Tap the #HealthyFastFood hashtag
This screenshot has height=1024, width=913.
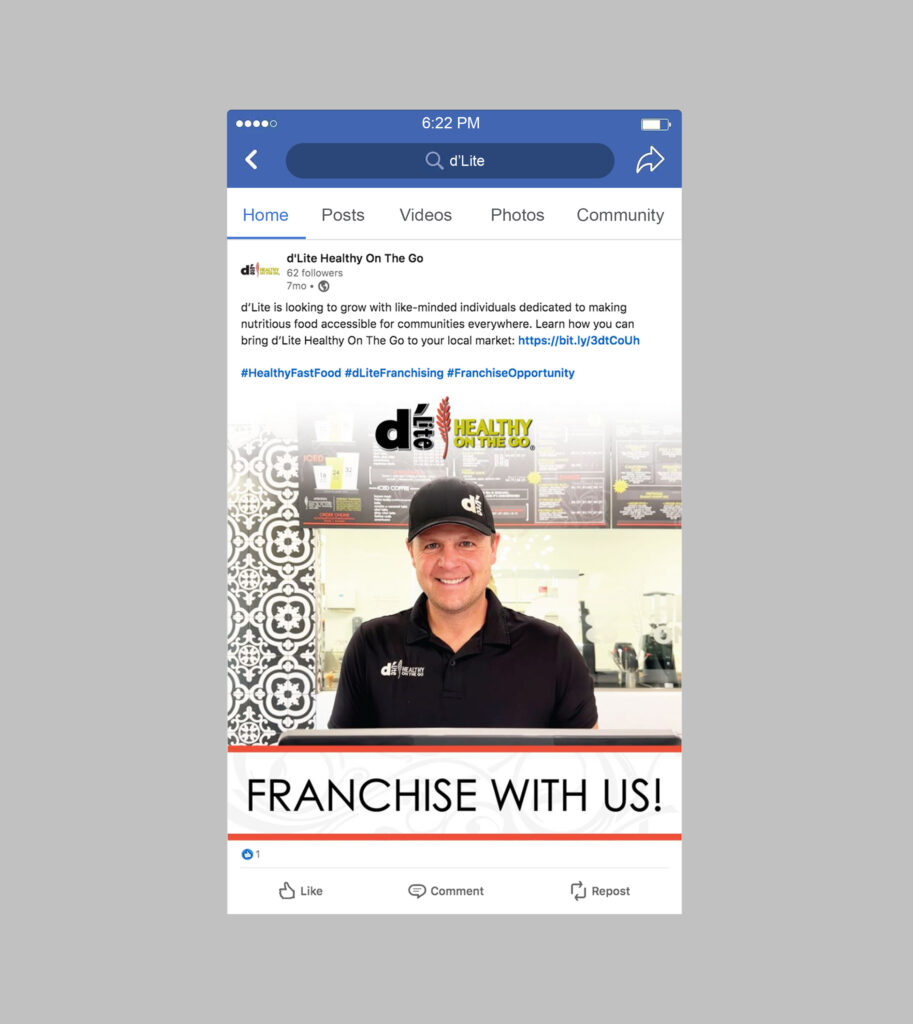point(290,373)
